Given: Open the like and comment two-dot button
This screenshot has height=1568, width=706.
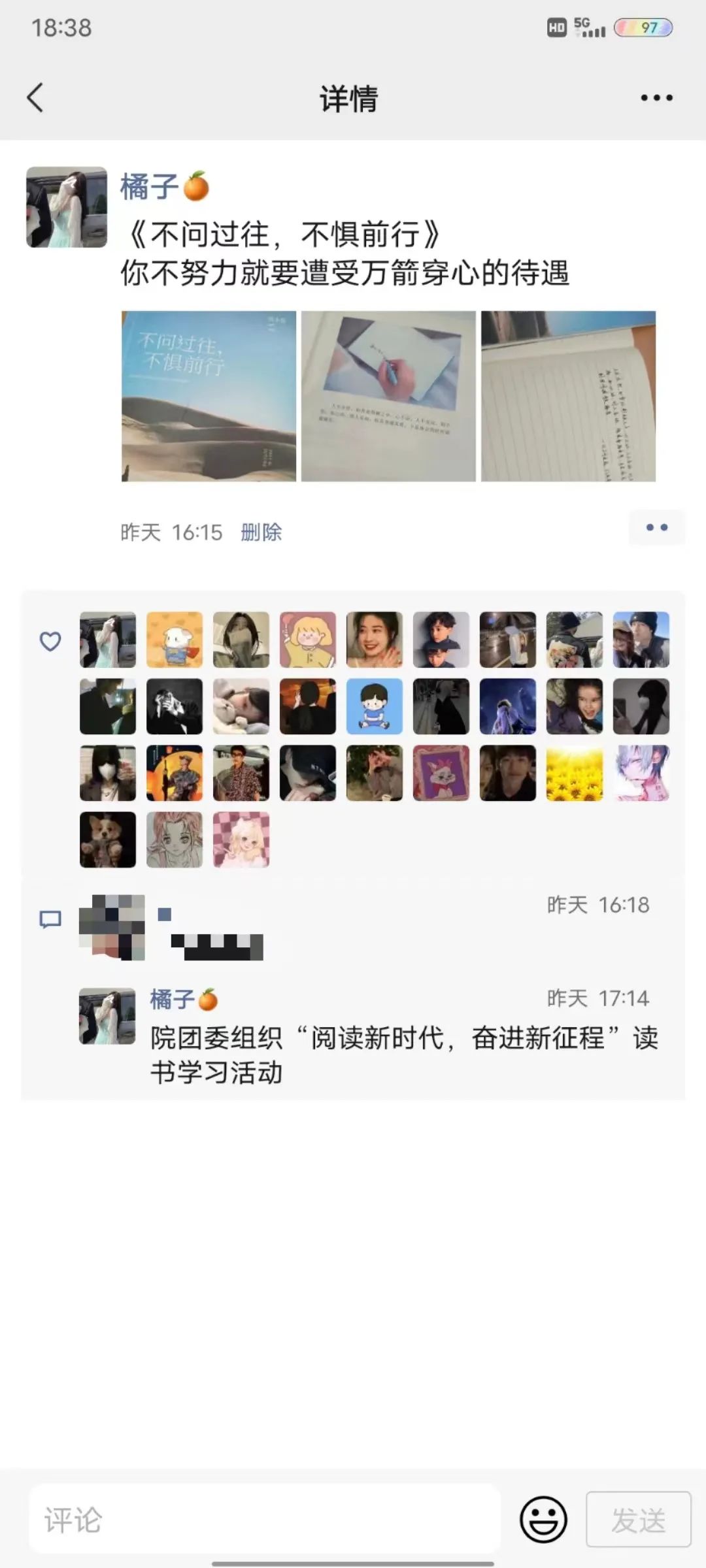Looking at the screenshot, I should (x=656, y=528).
